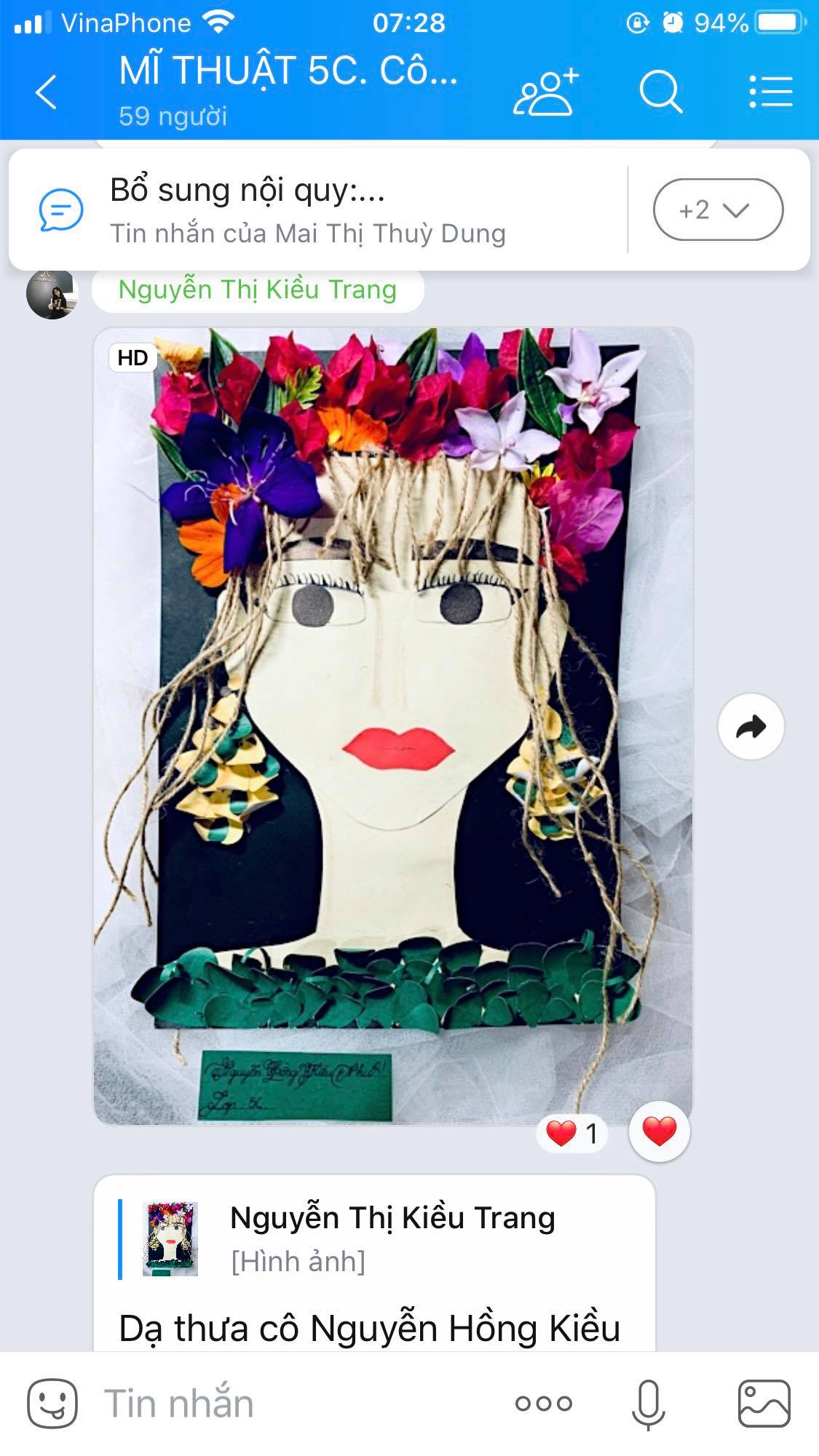Viewport: 819px width, 1456px height.
Task: Expand the +2 pinned messages dropdown
Action: pos(718,210)
